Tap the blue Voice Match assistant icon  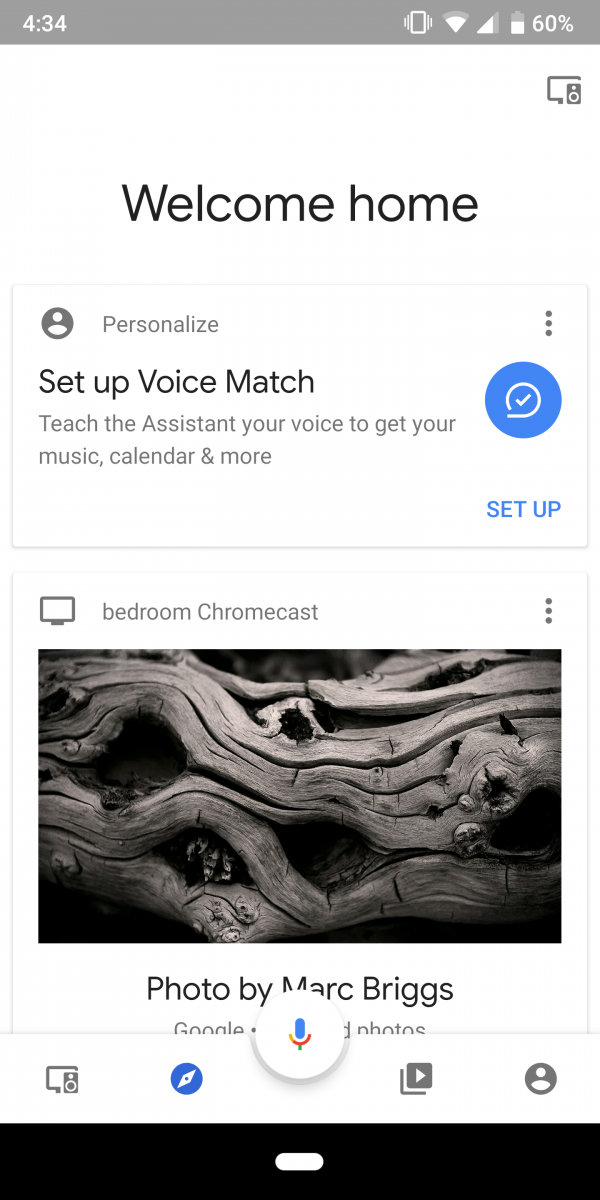[x=523, y=400]
